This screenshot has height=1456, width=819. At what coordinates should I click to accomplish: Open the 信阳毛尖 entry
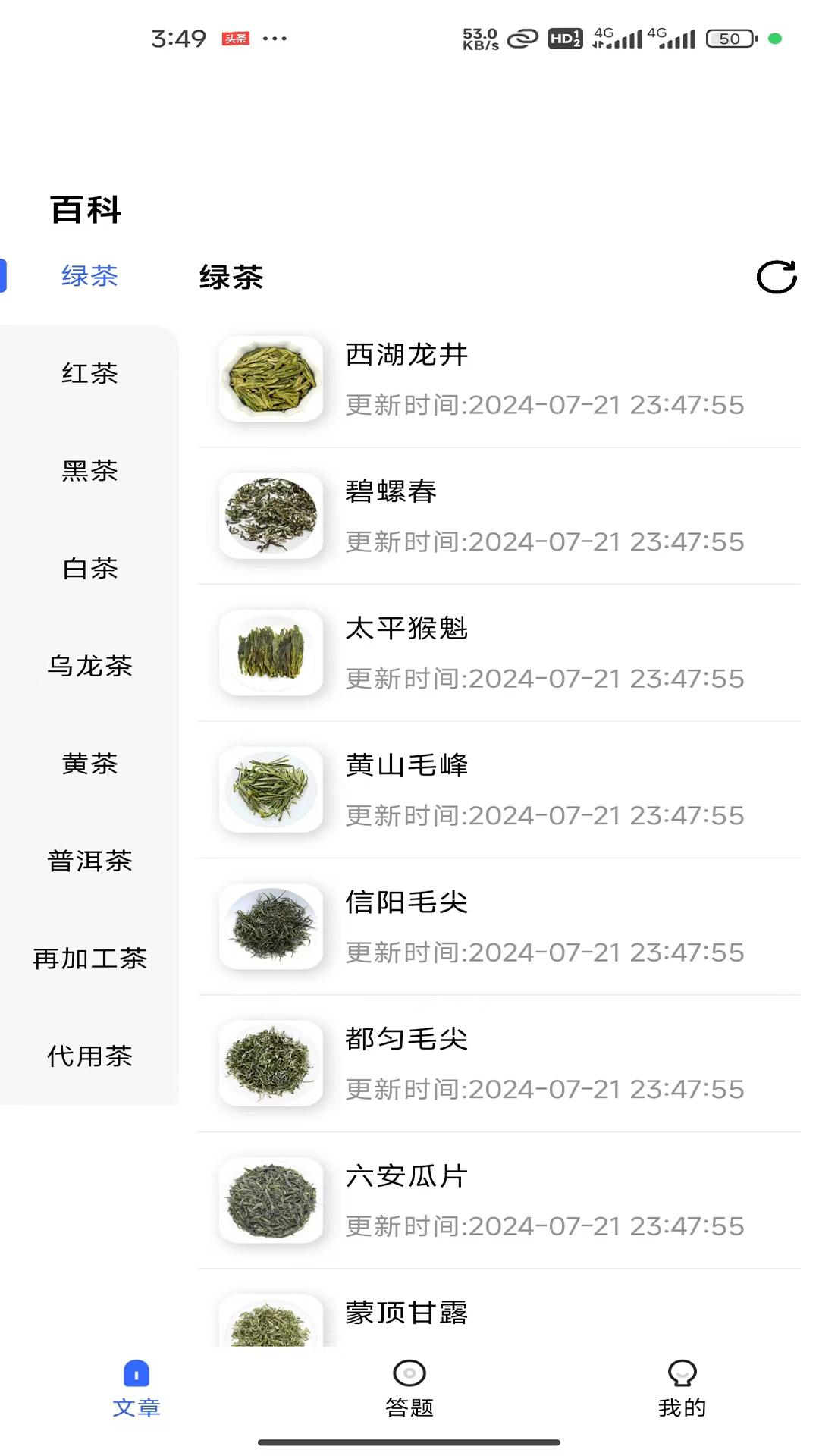pos(407,902)
